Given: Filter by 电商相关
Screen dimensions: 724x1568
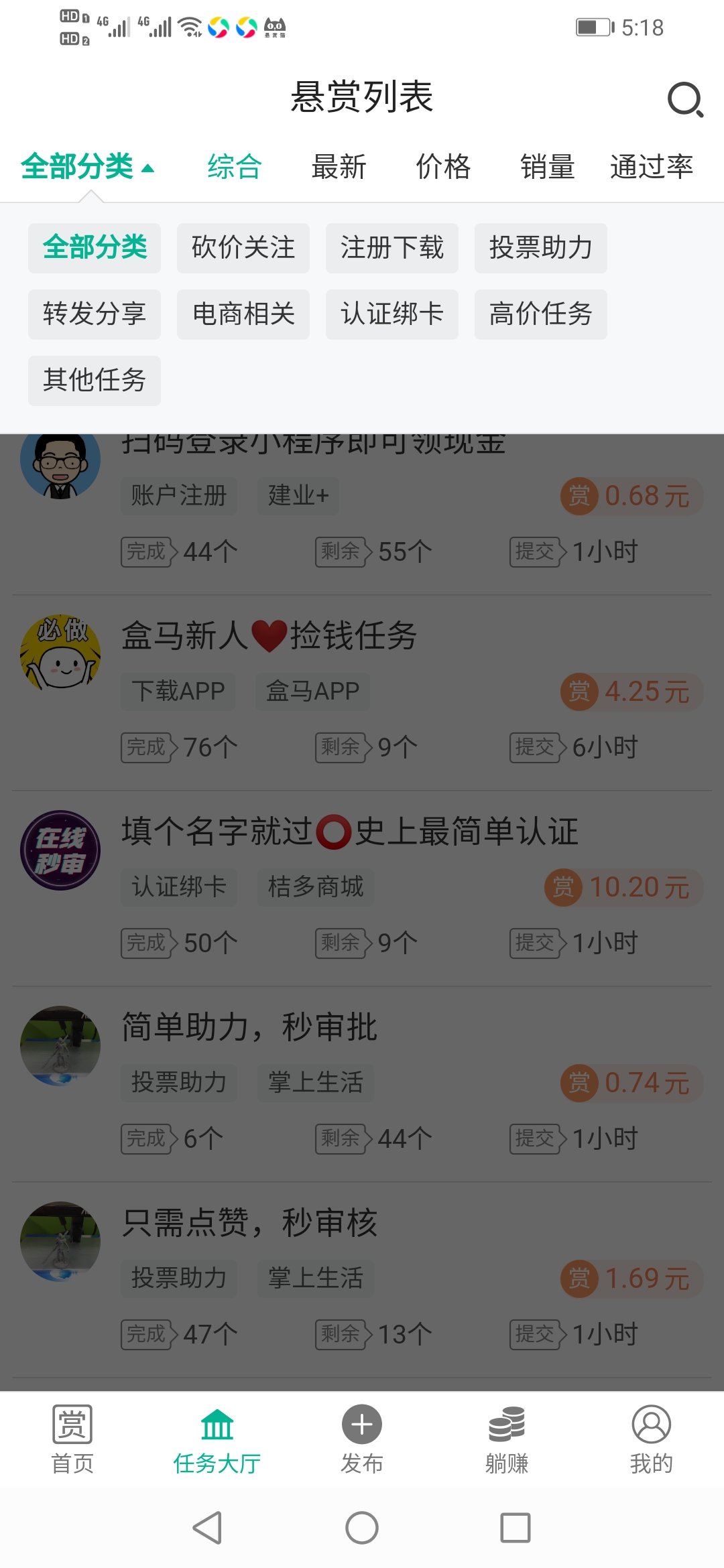Looking at the screenshot, I should tap(243, 314).
